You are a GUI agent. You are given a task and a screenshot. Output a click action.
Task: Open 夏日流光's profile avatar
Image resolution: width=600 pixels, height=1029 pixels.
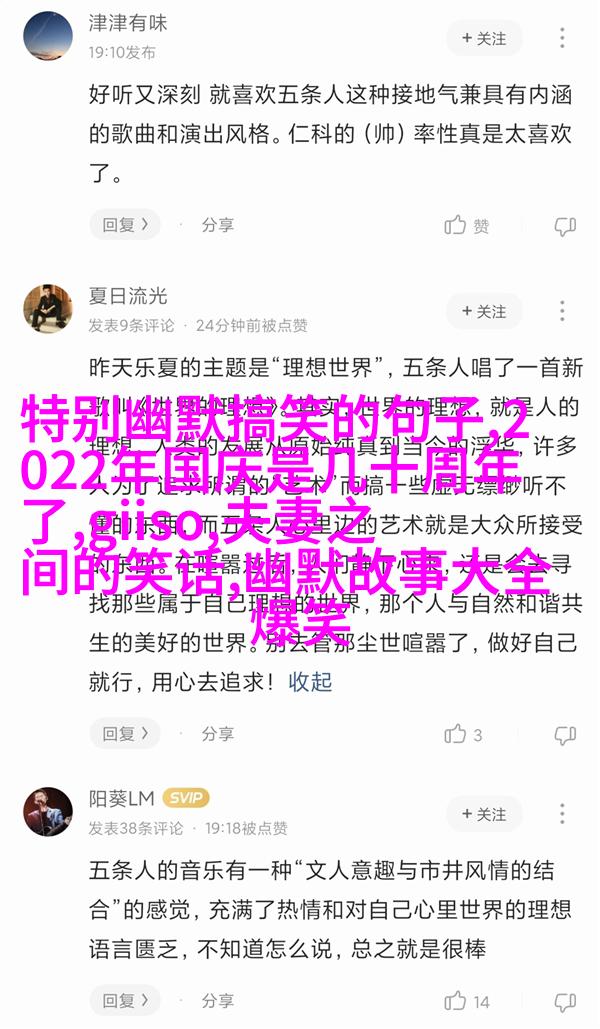tap(47, 310)
